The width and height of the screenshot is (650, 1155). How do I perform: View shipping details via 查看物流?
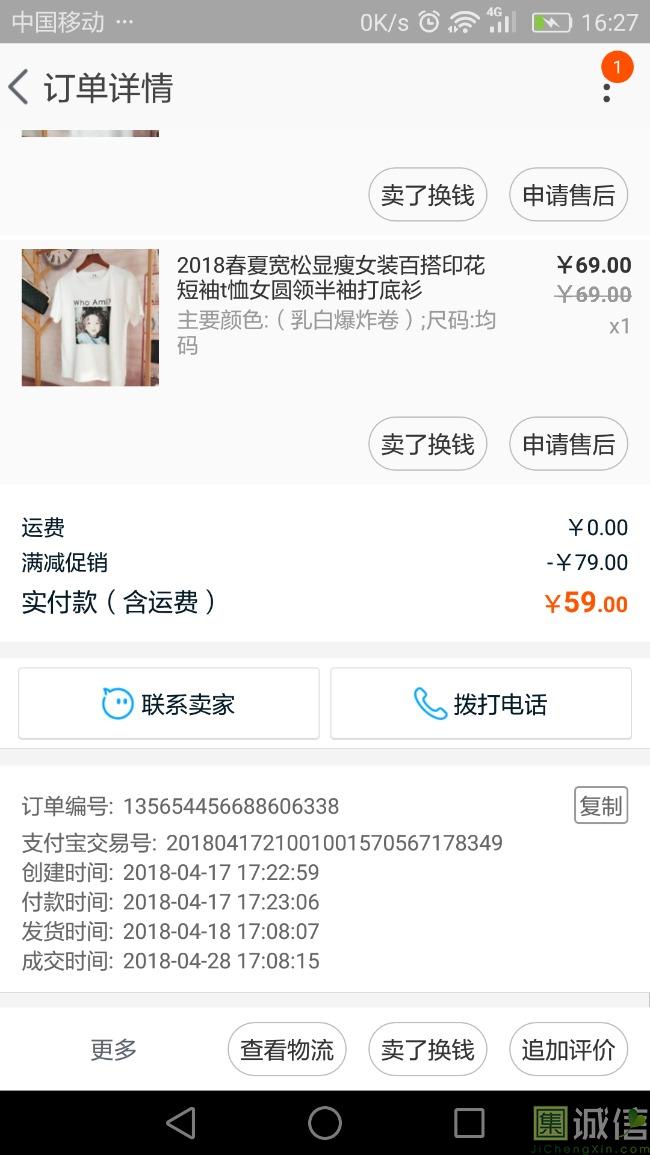(287, 1049)
